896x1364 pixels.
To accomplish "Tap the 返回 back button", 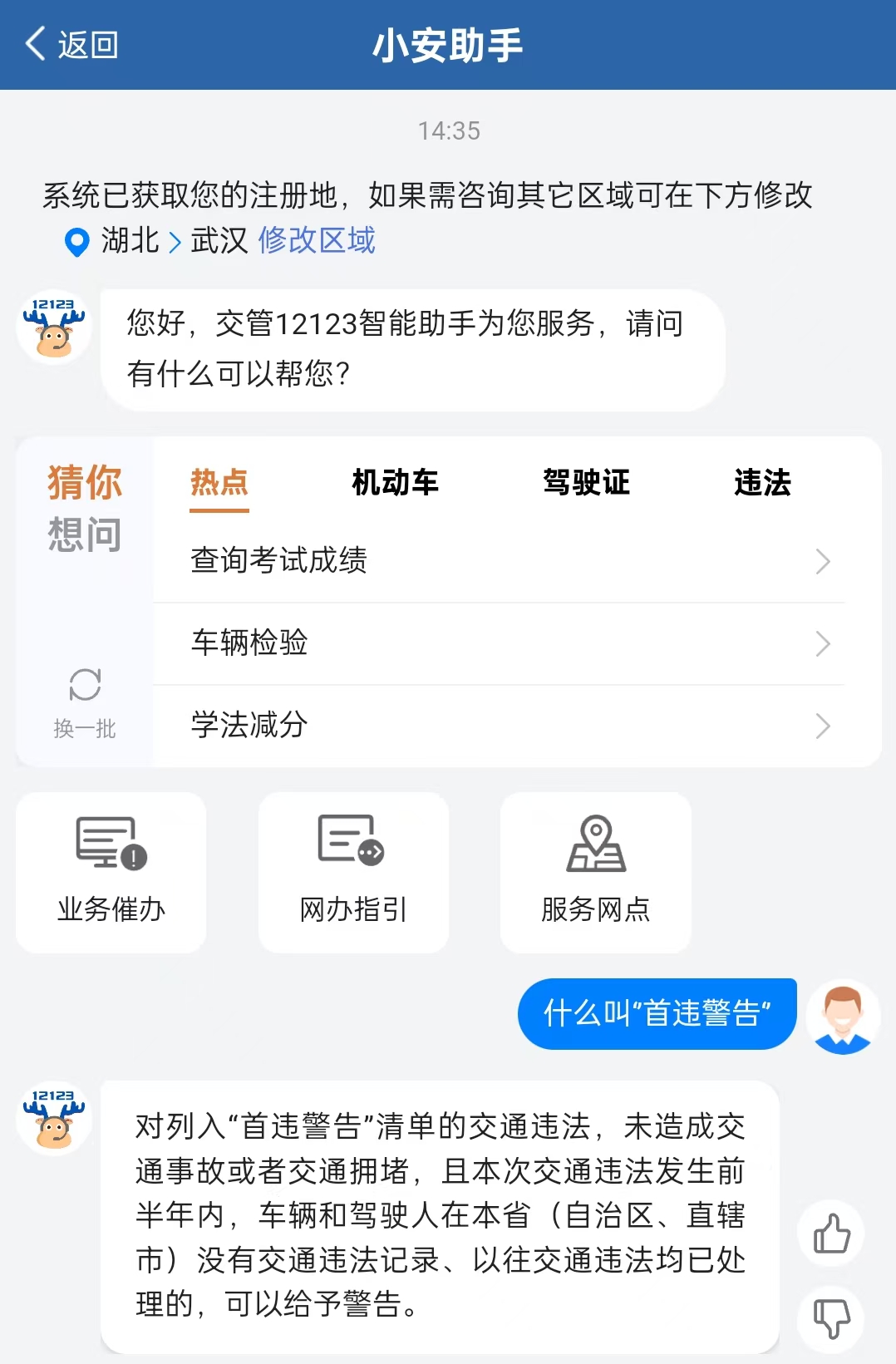I will pos(71,45).
